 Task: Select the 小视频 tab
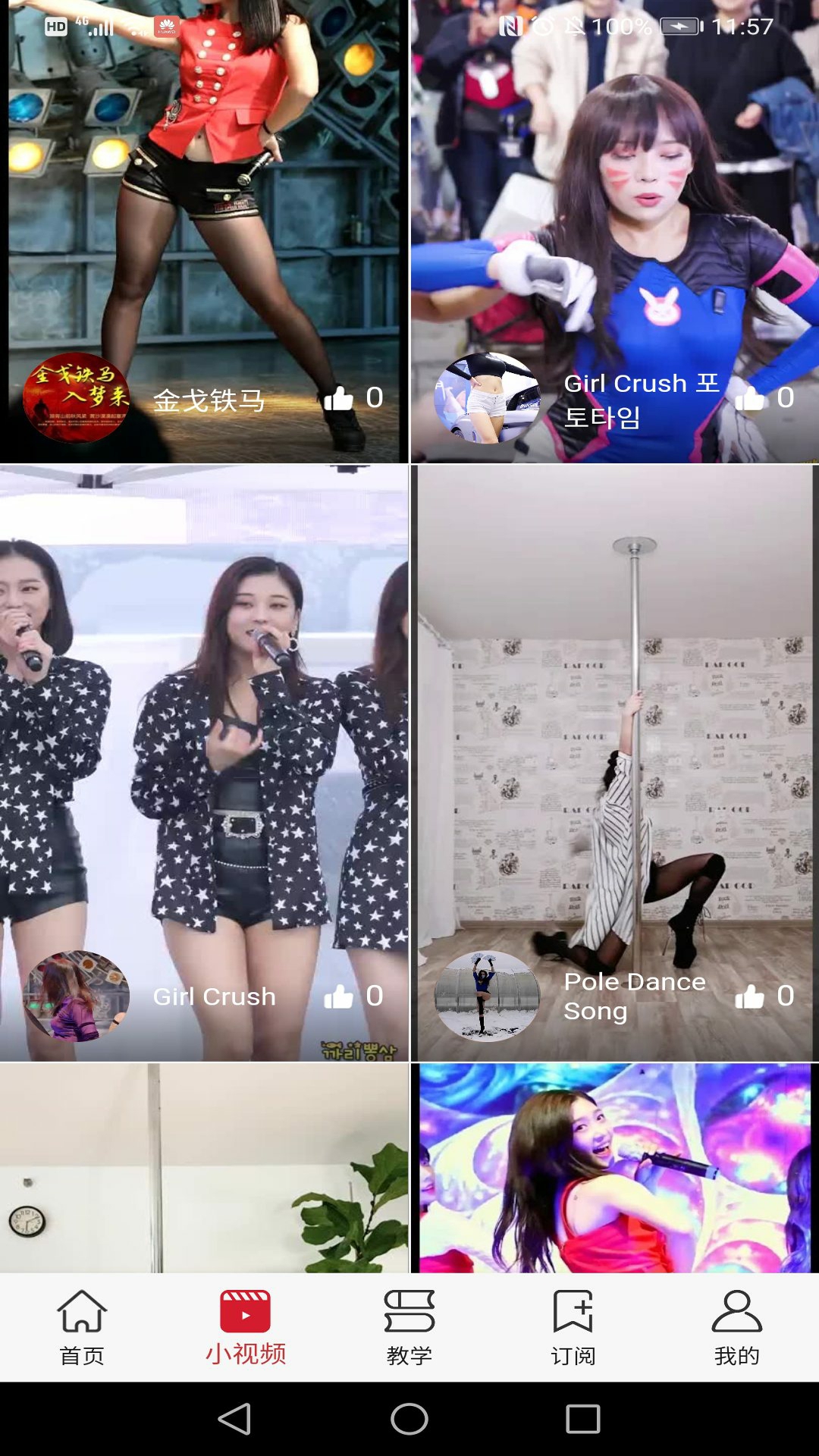coord(246,1327)
